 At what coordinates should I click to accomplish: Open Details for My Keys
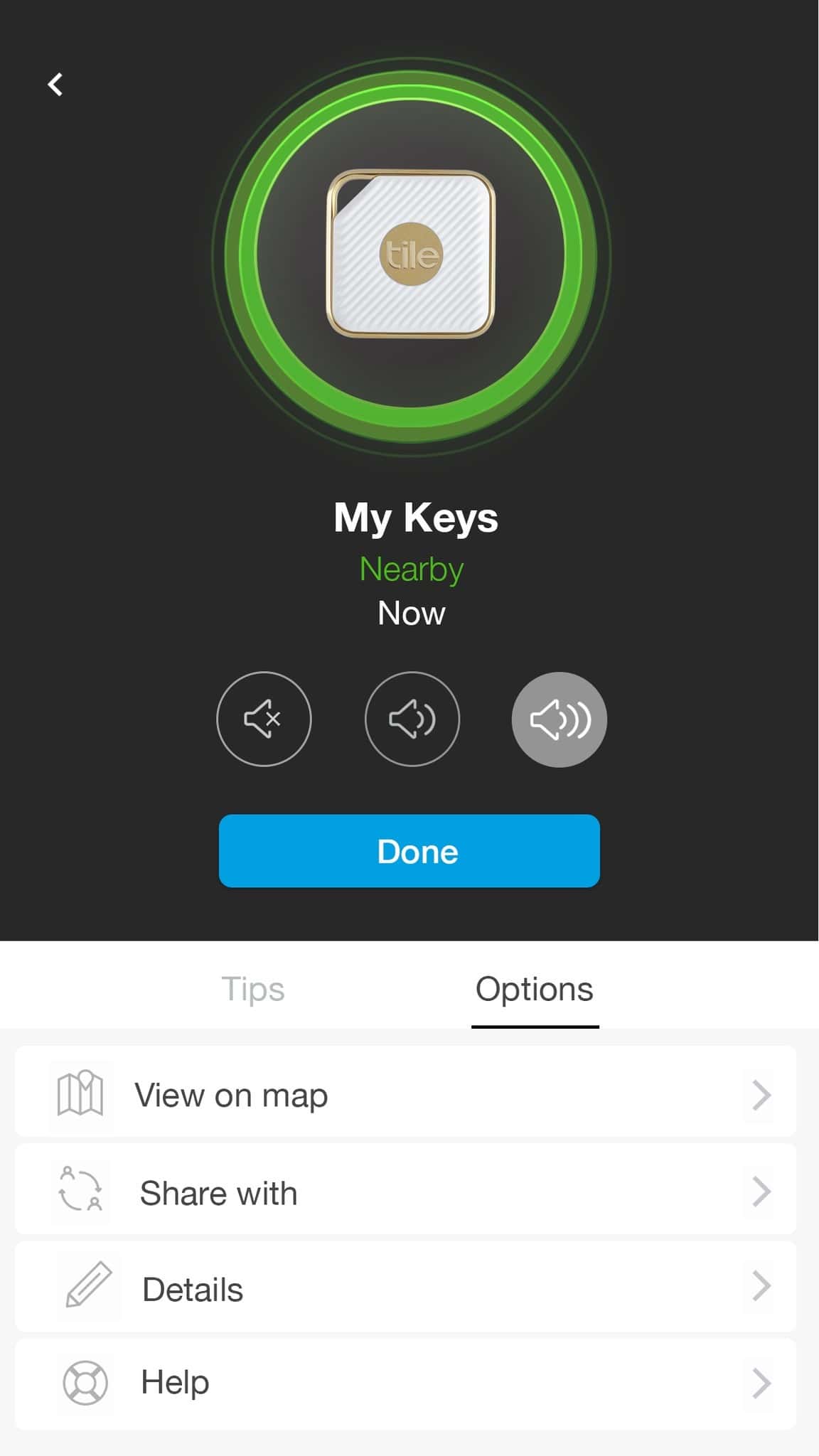[x=405, y=1289]
